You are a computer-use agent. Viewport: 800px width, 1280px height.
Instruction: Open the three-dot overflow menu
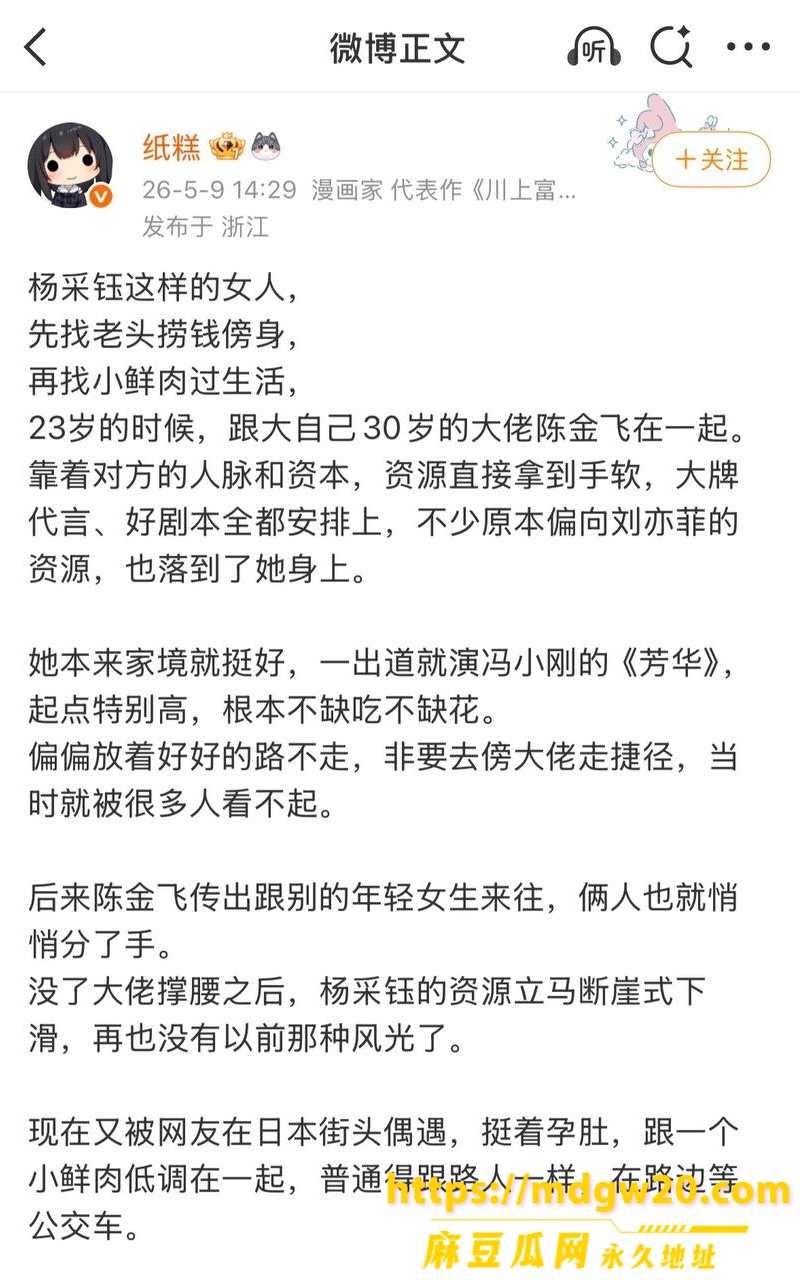[x=748, y=47]
